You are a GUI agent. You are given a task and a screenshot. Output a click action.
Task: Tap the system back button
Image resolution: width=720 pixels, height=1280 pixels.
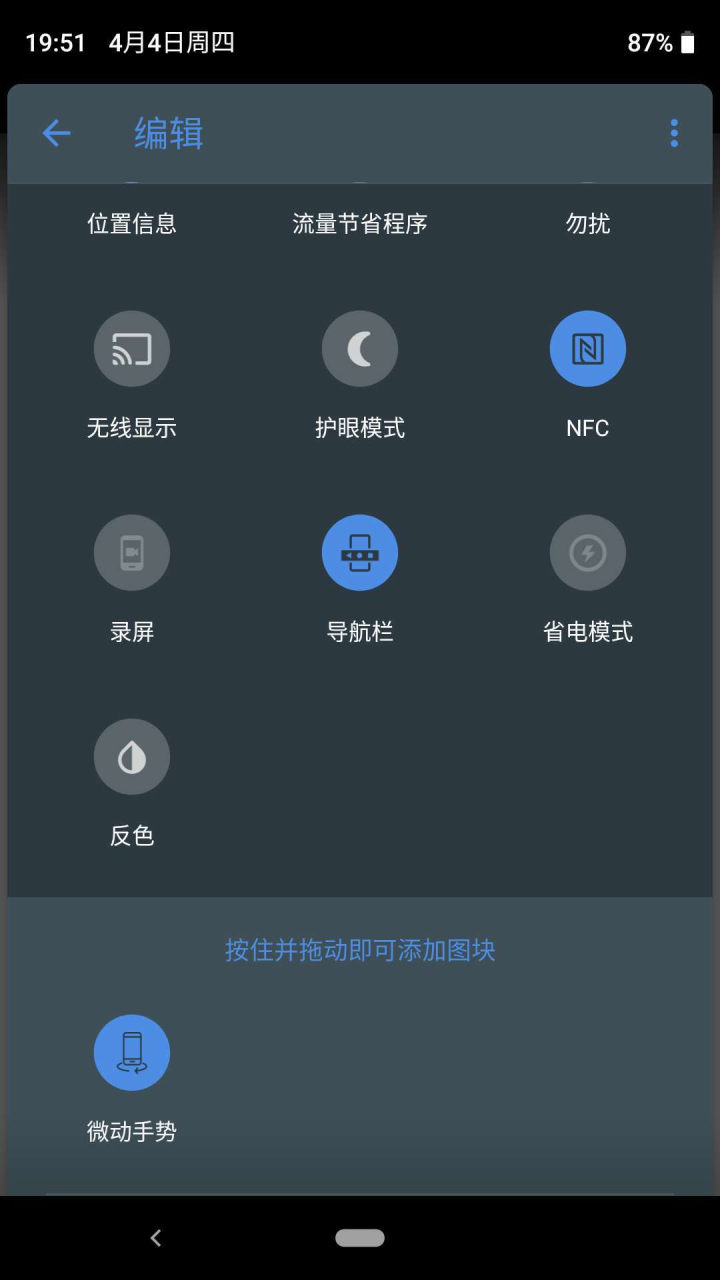point(156,1238)
